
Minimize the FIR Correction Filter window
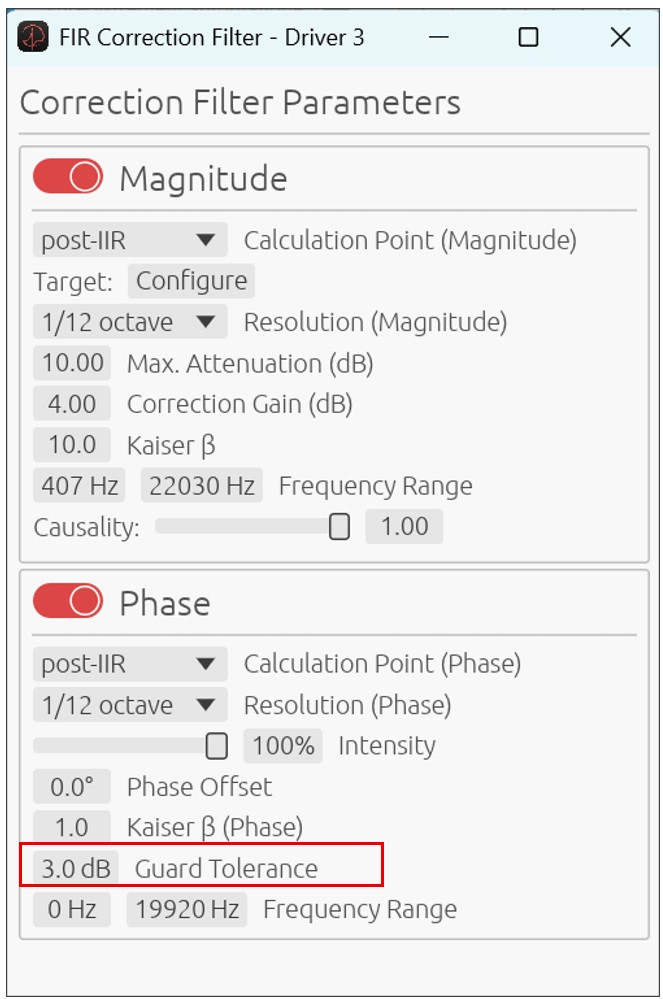[x=438, y=37]
